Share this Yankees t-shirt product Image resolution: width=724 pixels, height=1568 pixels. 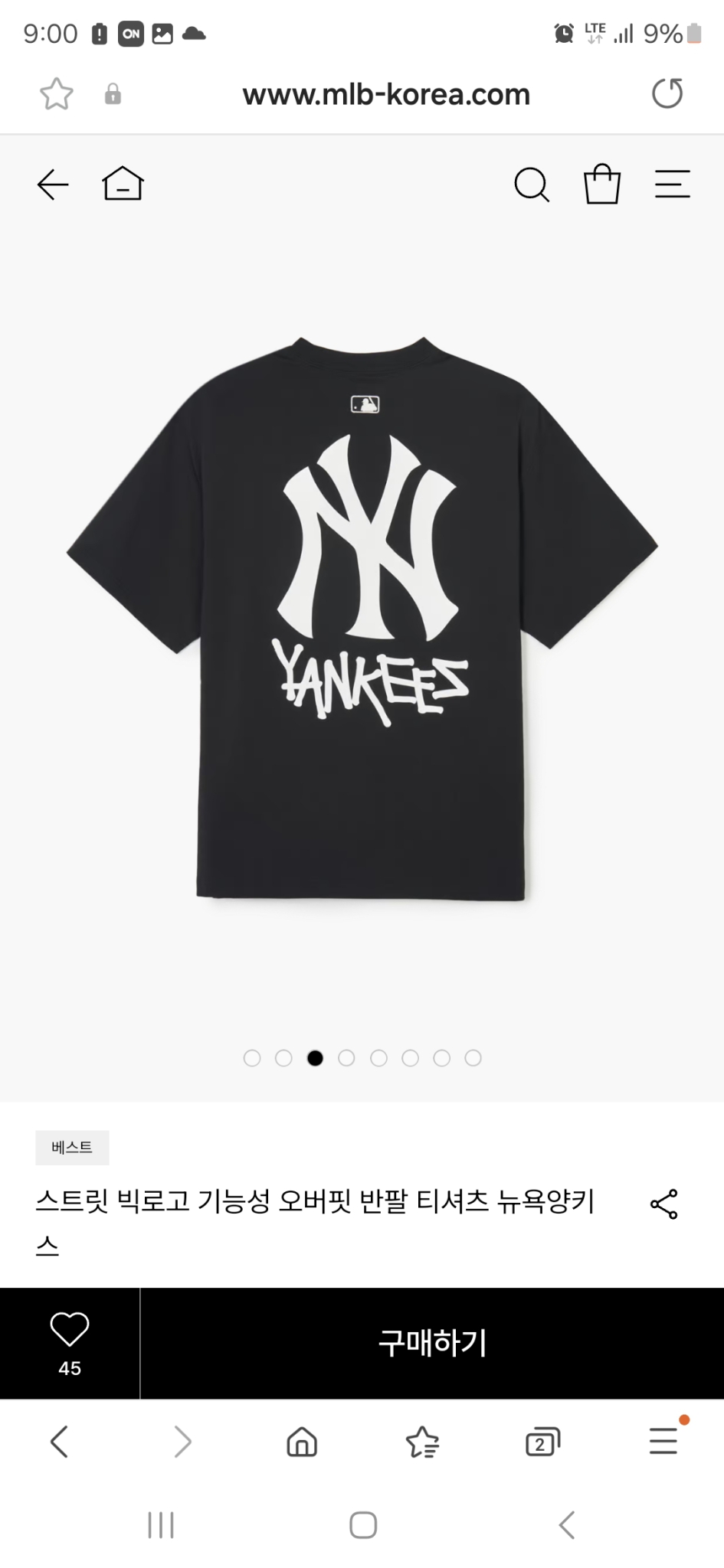663,1204
